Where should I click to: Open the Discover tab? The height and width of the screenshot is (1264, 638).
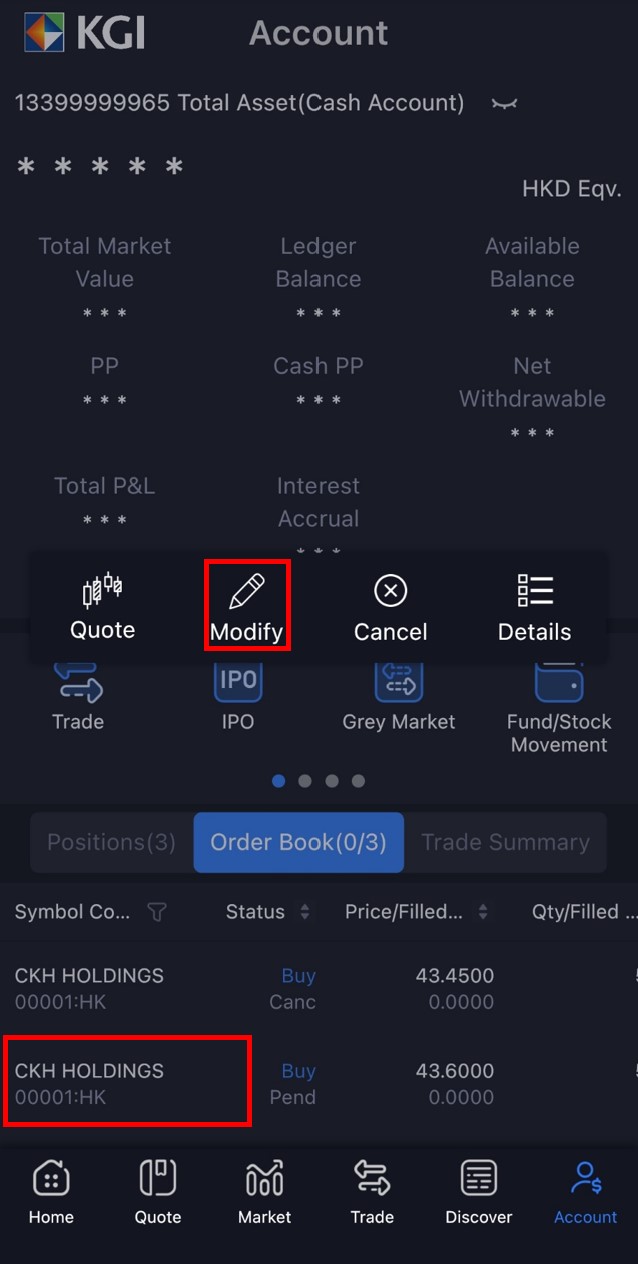tap(479, 1192)
